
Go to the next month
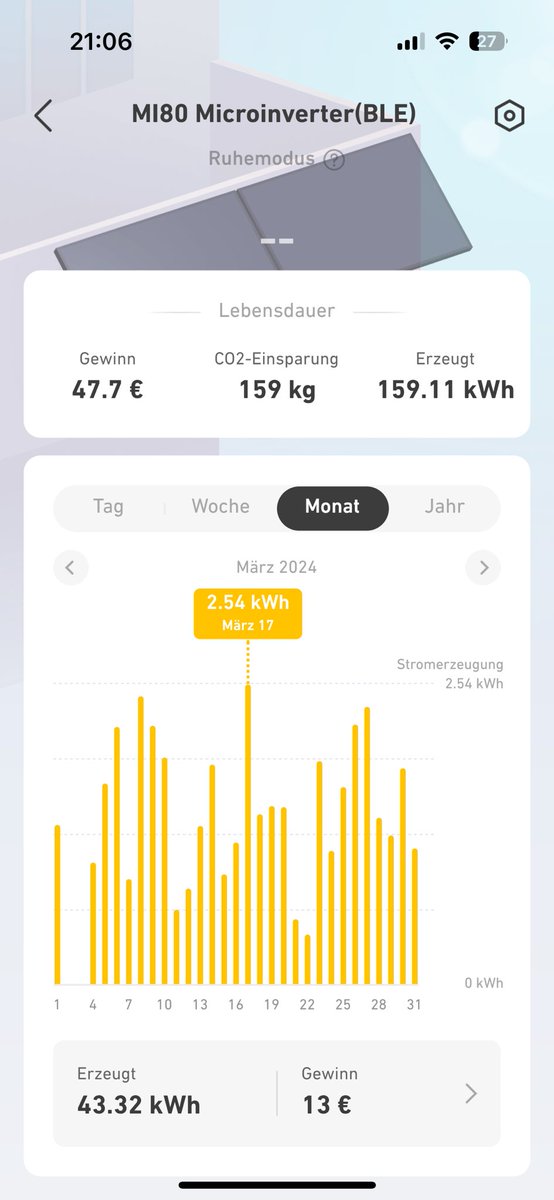coord(483,567)
